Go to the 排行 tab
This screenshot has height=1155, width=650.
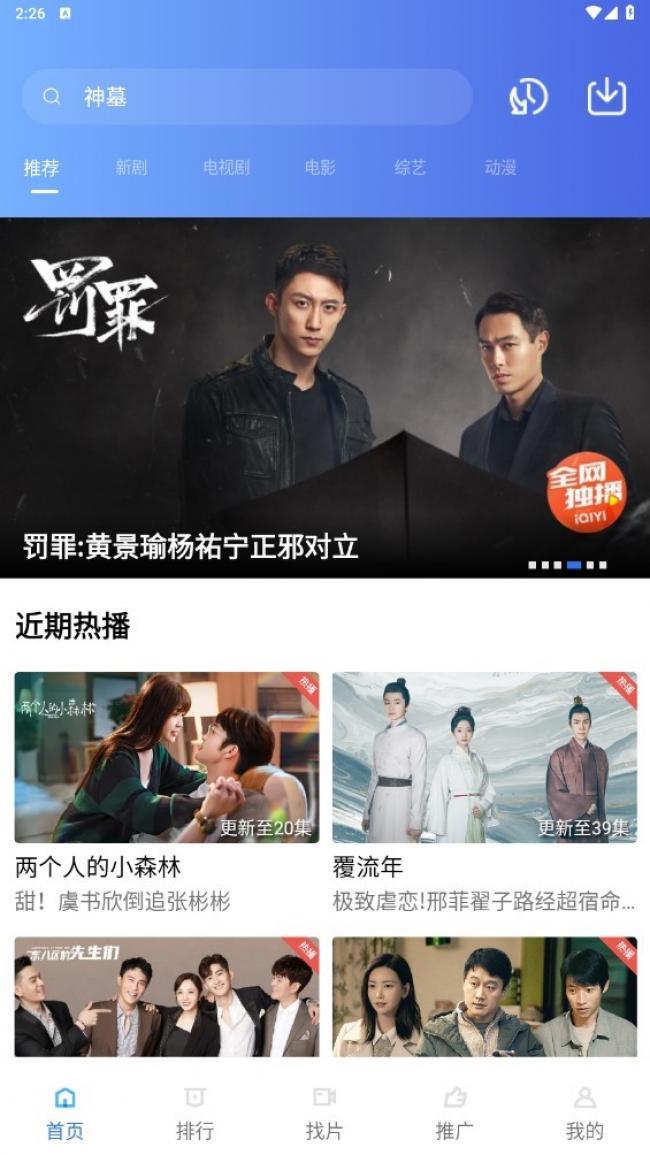195,1113
